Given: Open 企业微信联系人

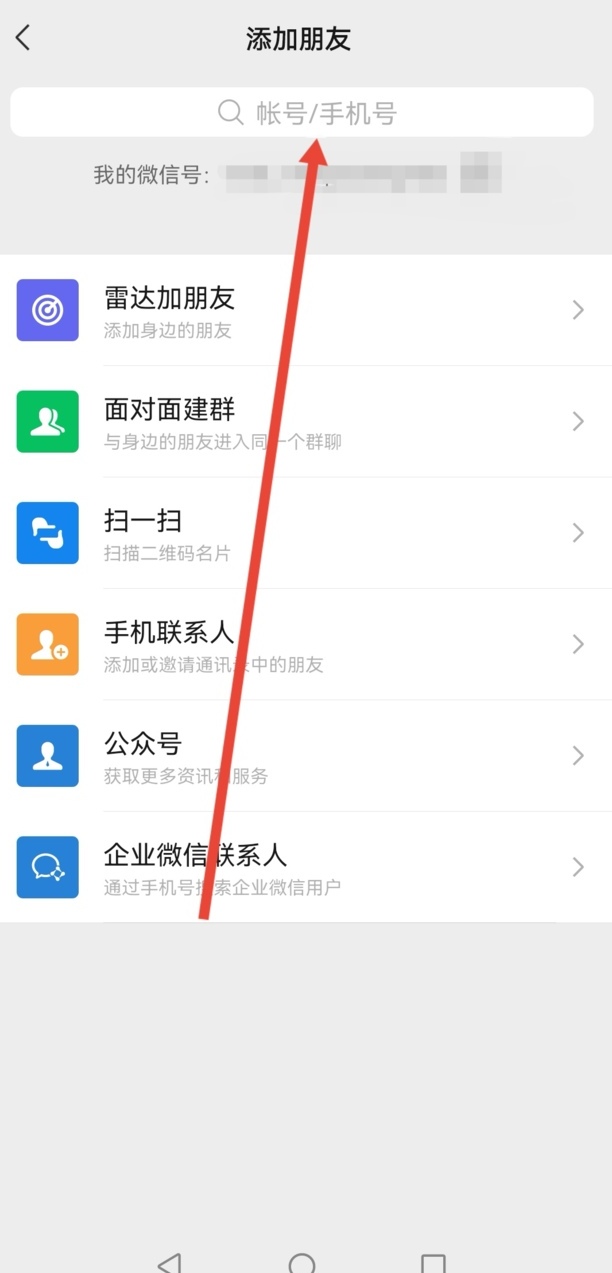Looking at the screenshot, I should 306,867.
